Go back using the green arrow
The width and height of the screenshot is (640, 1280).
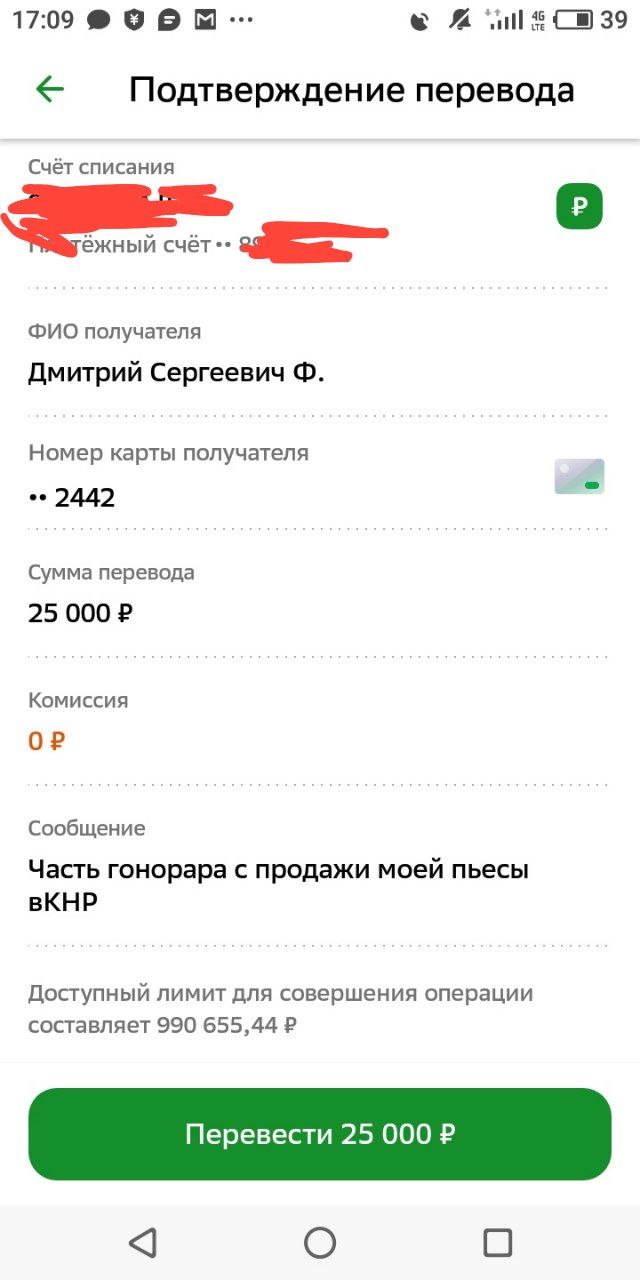[49, 89]
